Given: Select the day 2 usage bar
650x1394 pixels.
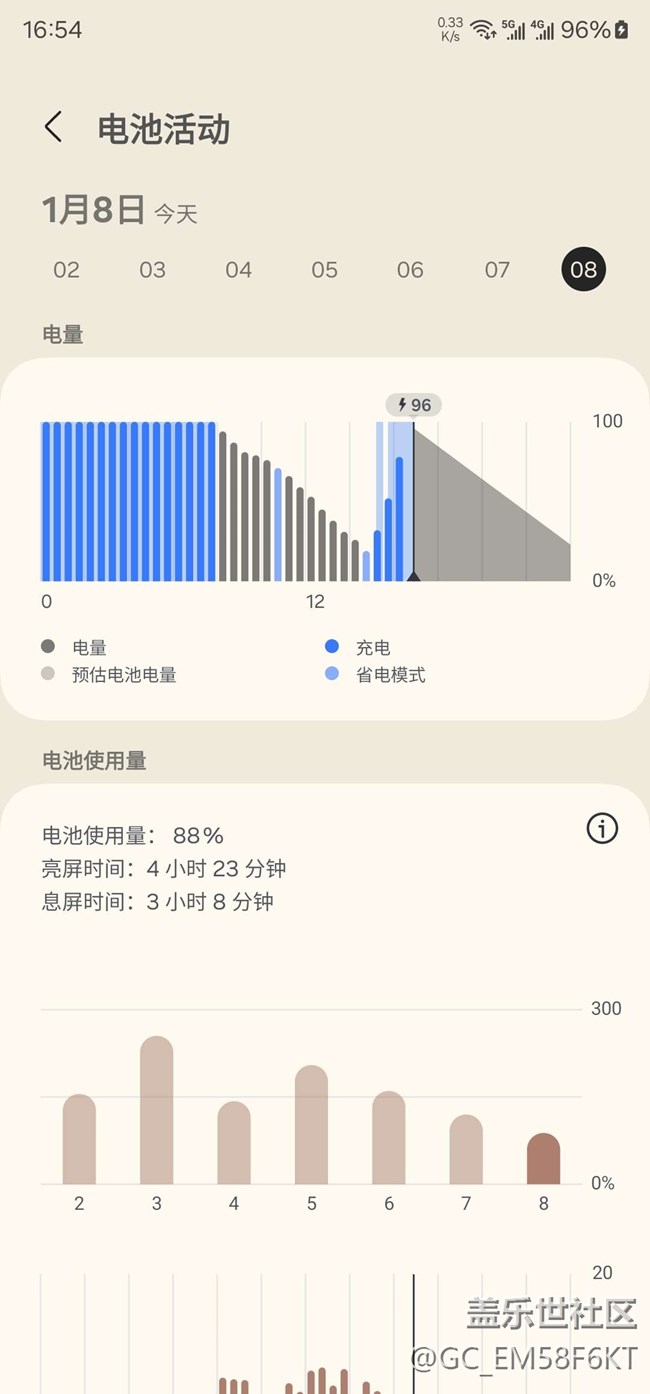Looking at the screenshot, I should [79, 1139].
